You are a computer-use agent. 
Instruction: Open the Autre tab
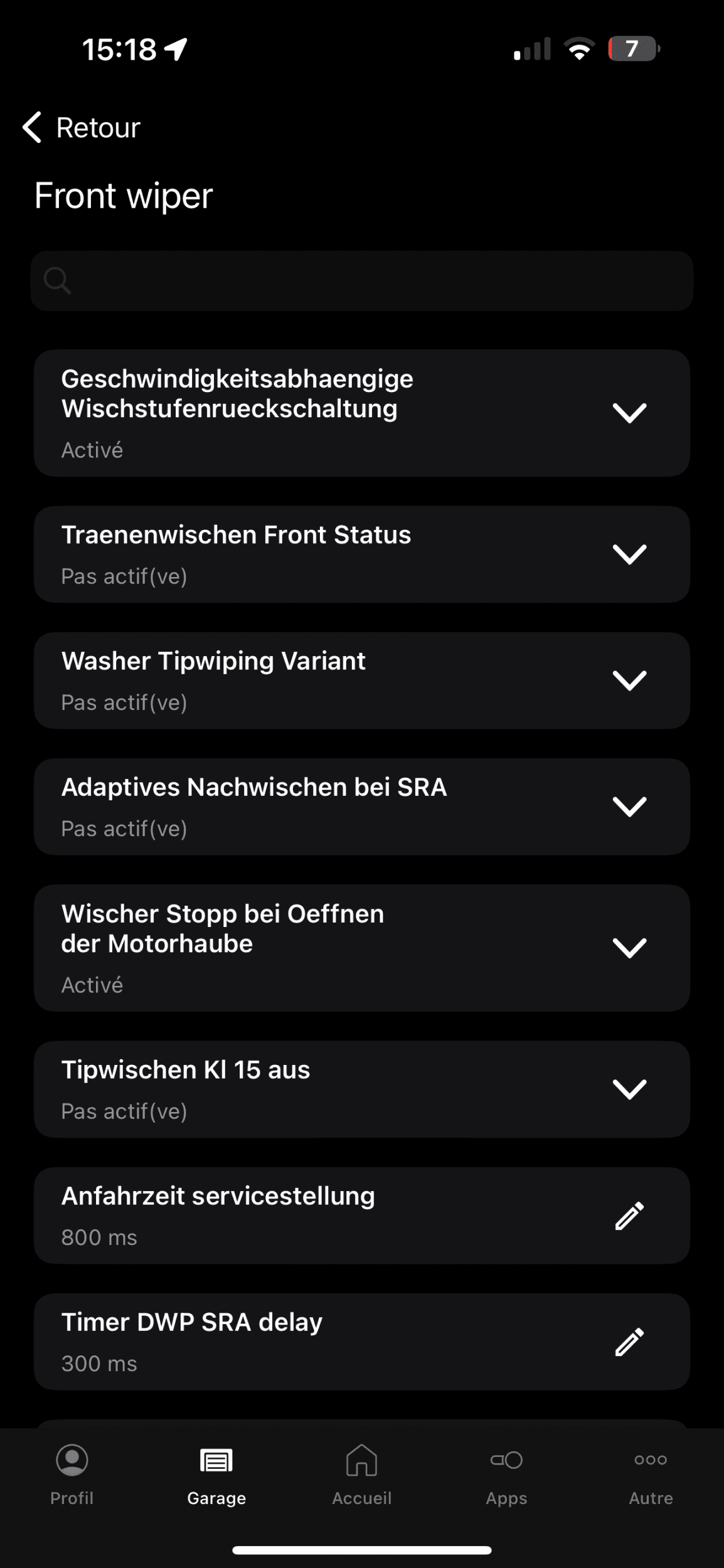[651, 1475]
